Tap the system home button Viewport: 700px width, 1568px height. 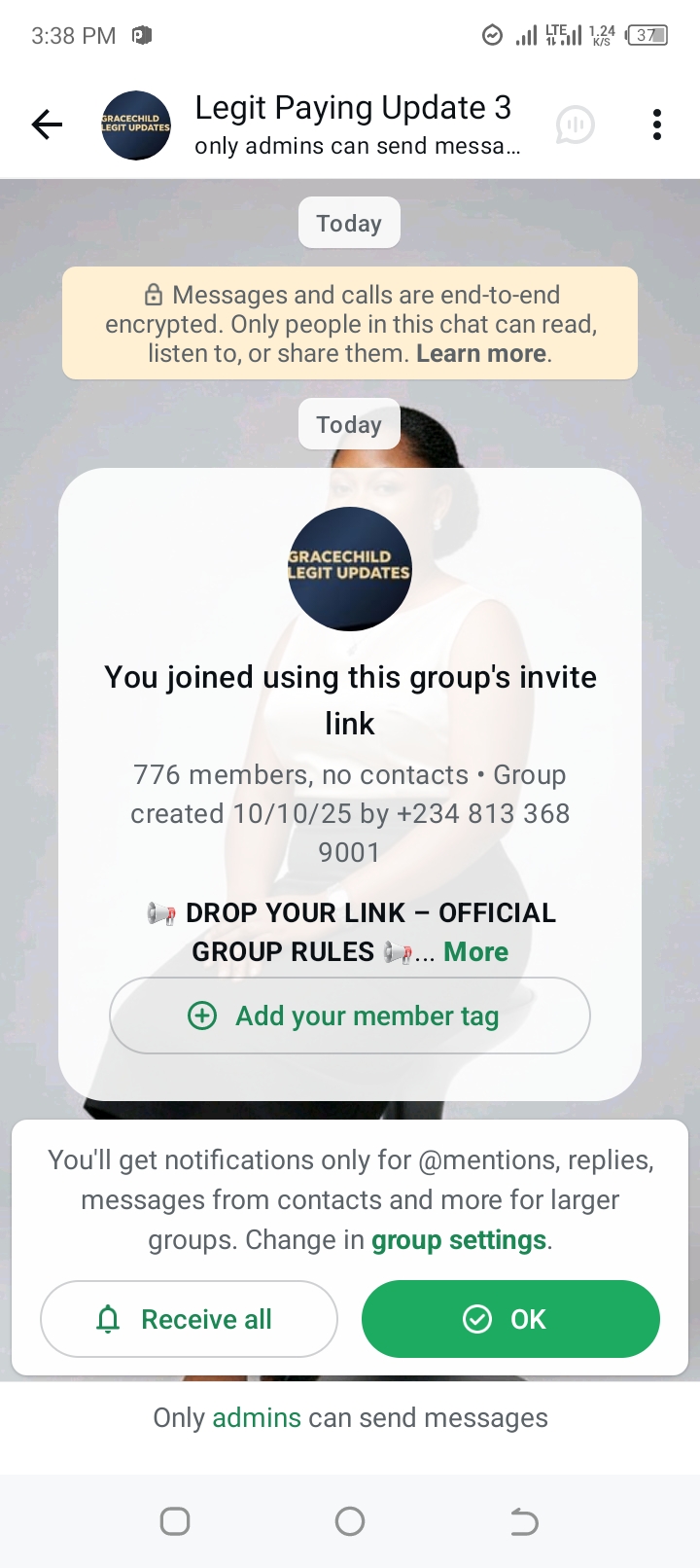350,1521
